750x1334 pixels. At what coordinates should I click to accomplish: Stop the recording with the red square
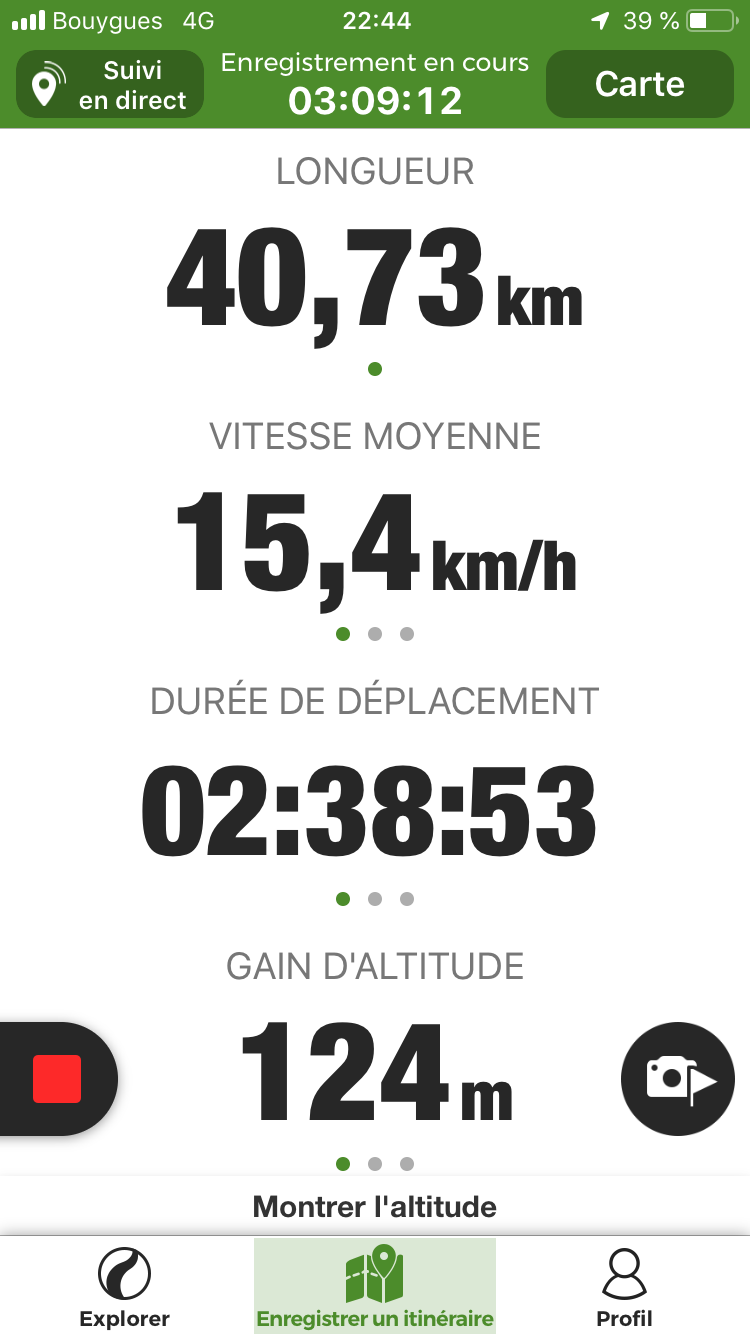57,1079
